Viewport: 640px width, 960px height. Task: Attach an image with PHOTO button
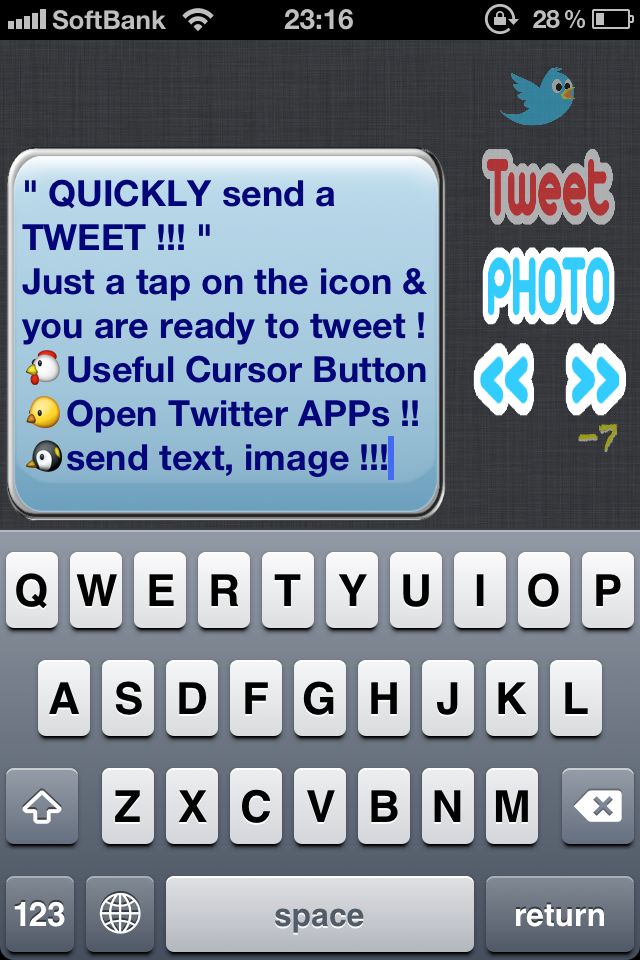[x=548, y=286]
